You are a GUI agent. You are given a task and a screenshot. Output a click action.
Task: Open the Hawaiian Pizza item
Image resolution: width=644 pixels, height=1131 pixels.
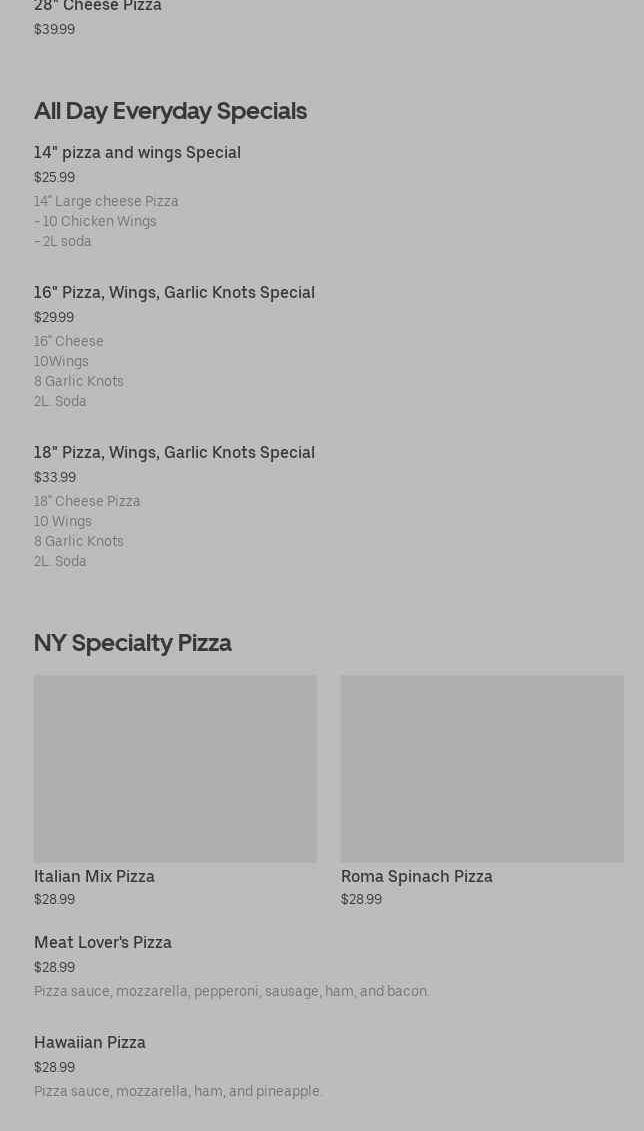click(x=90, y=1043)
